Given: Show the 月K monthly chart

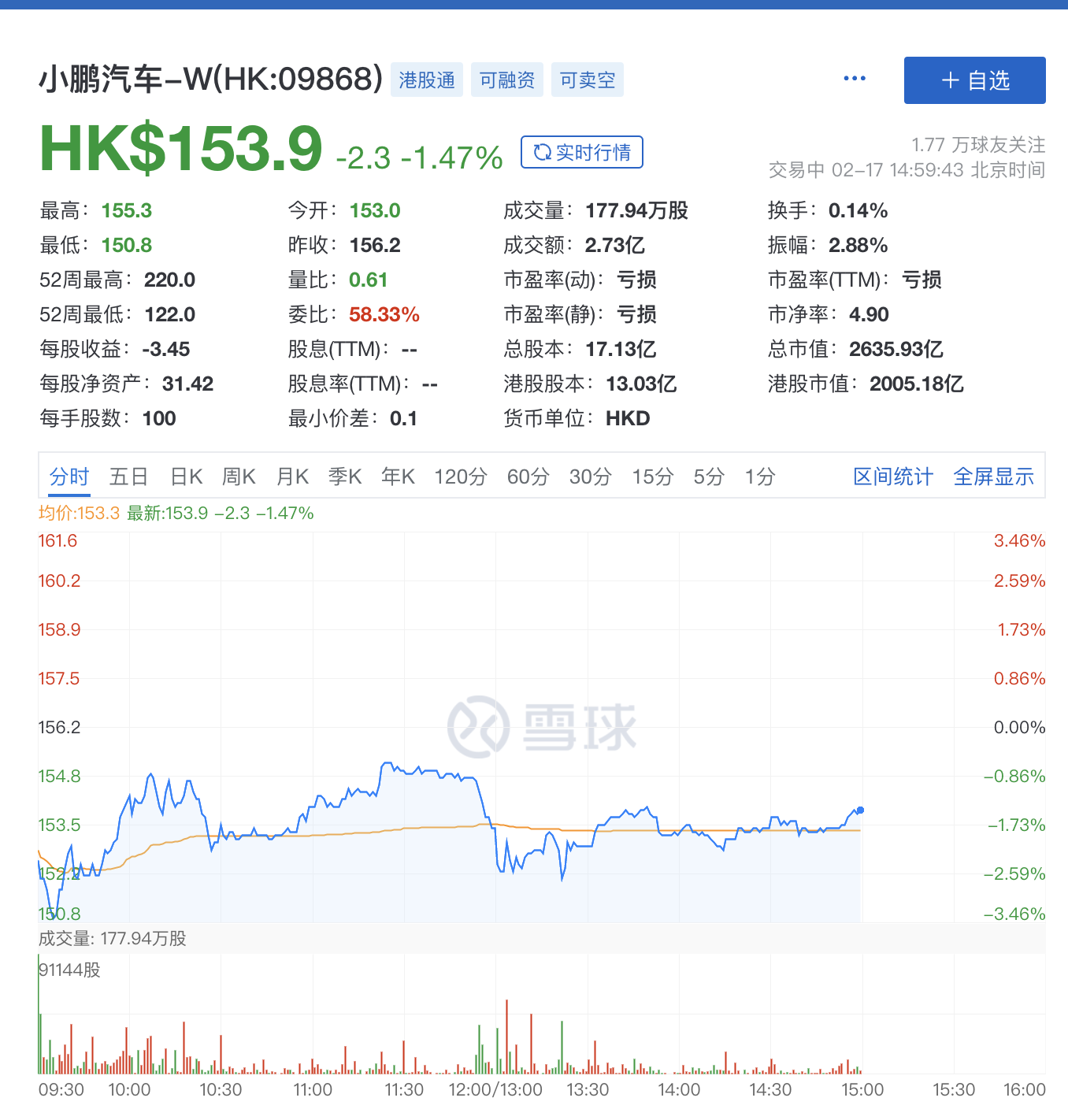Looking at the screenshot, I should 292,477.
